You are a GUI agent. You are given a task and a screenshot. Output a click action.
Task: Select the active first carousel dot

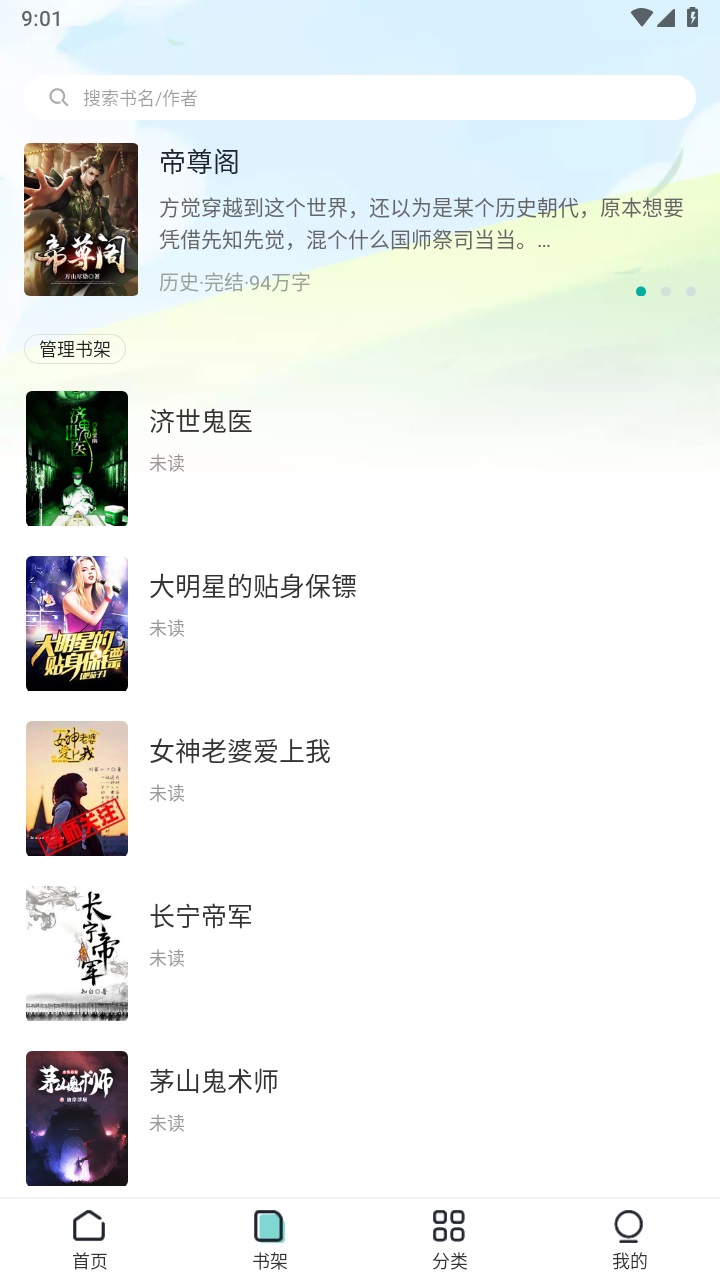[x=641, y=291]
